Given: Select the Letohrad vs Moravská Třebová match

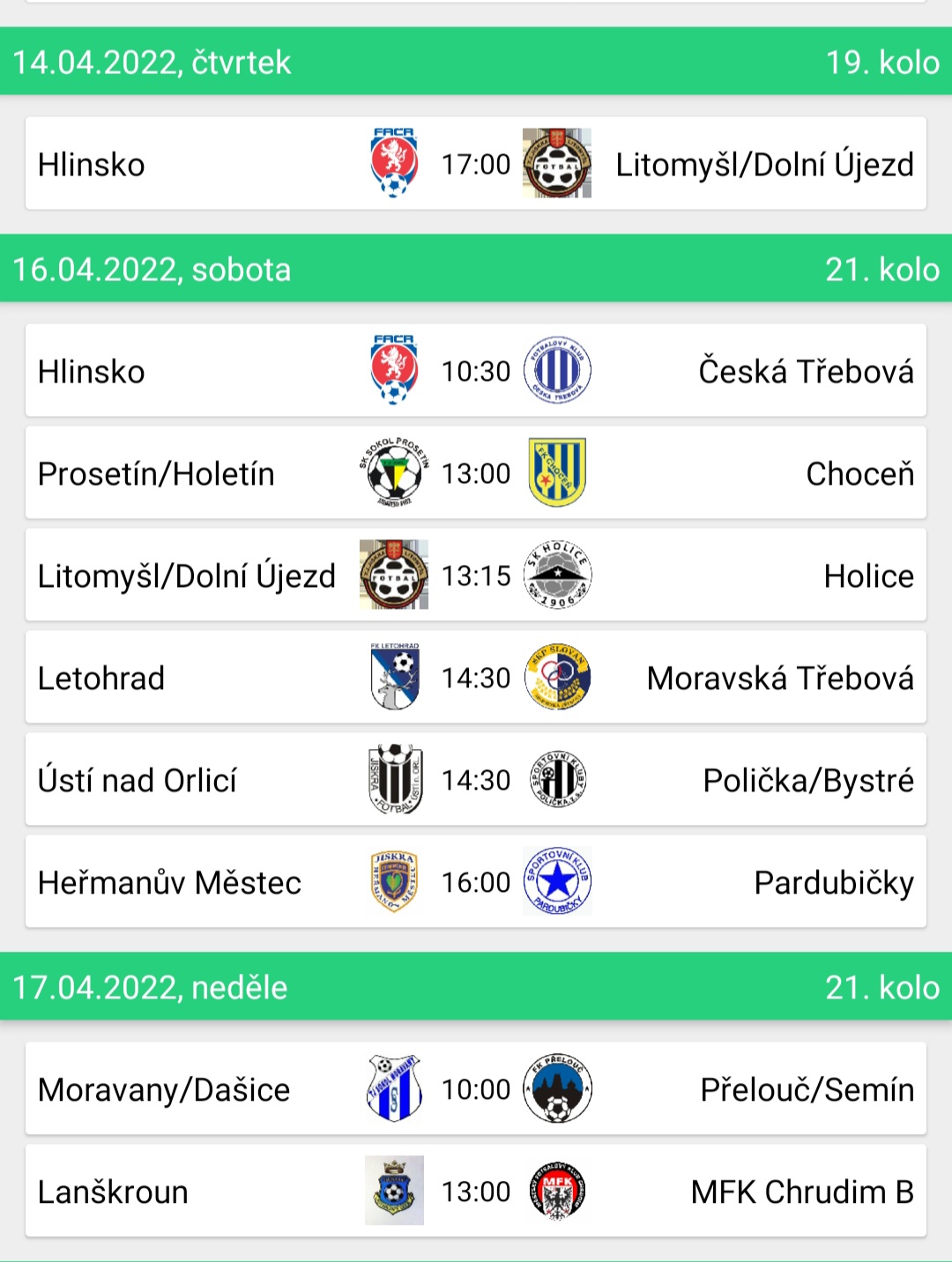Looking at the screenshot, I should tap(476, 678).
